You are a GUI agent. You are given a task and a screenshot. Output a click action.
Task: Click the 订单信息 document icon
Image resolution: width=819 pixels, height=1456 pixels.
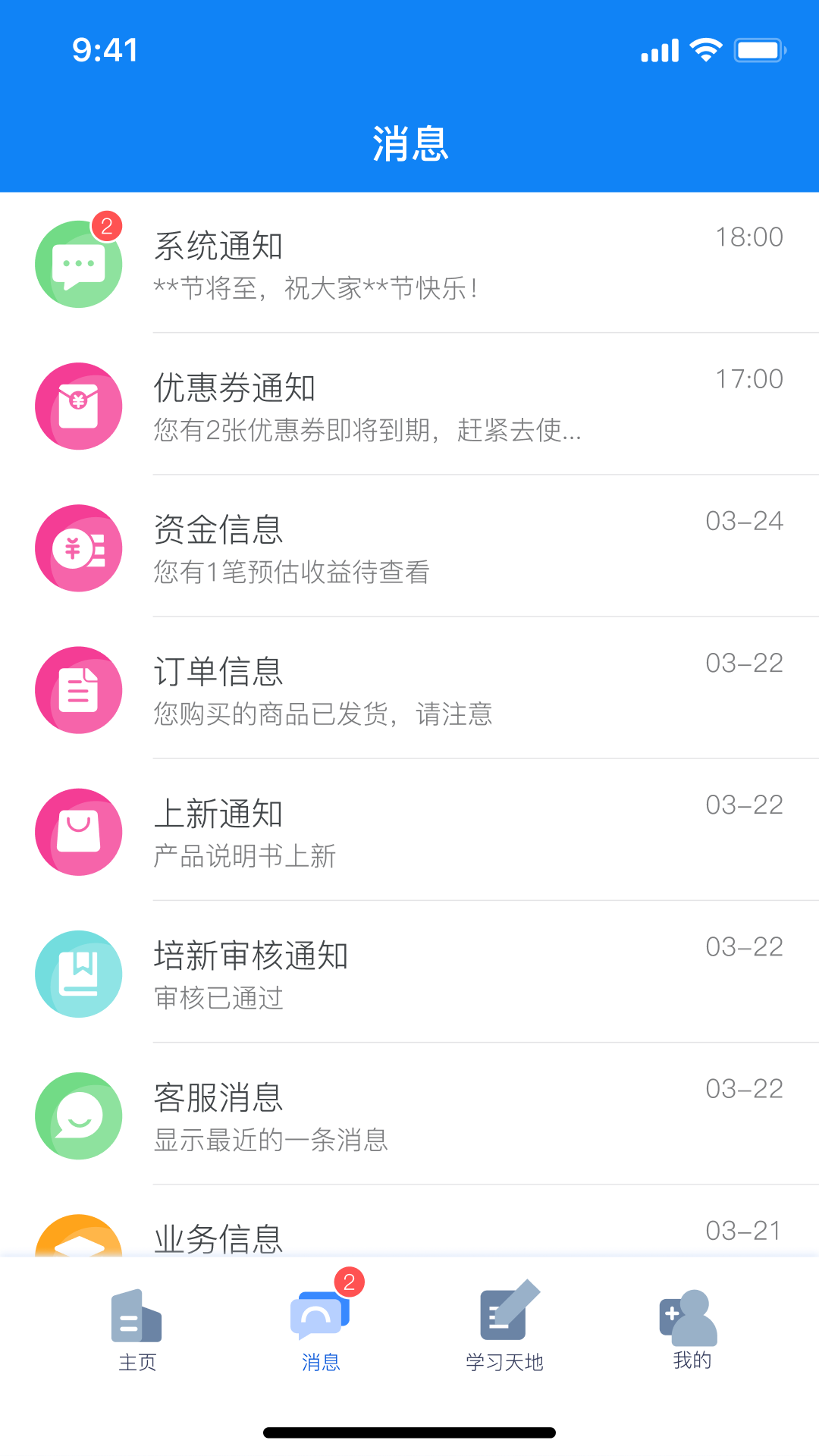[78, 690]
